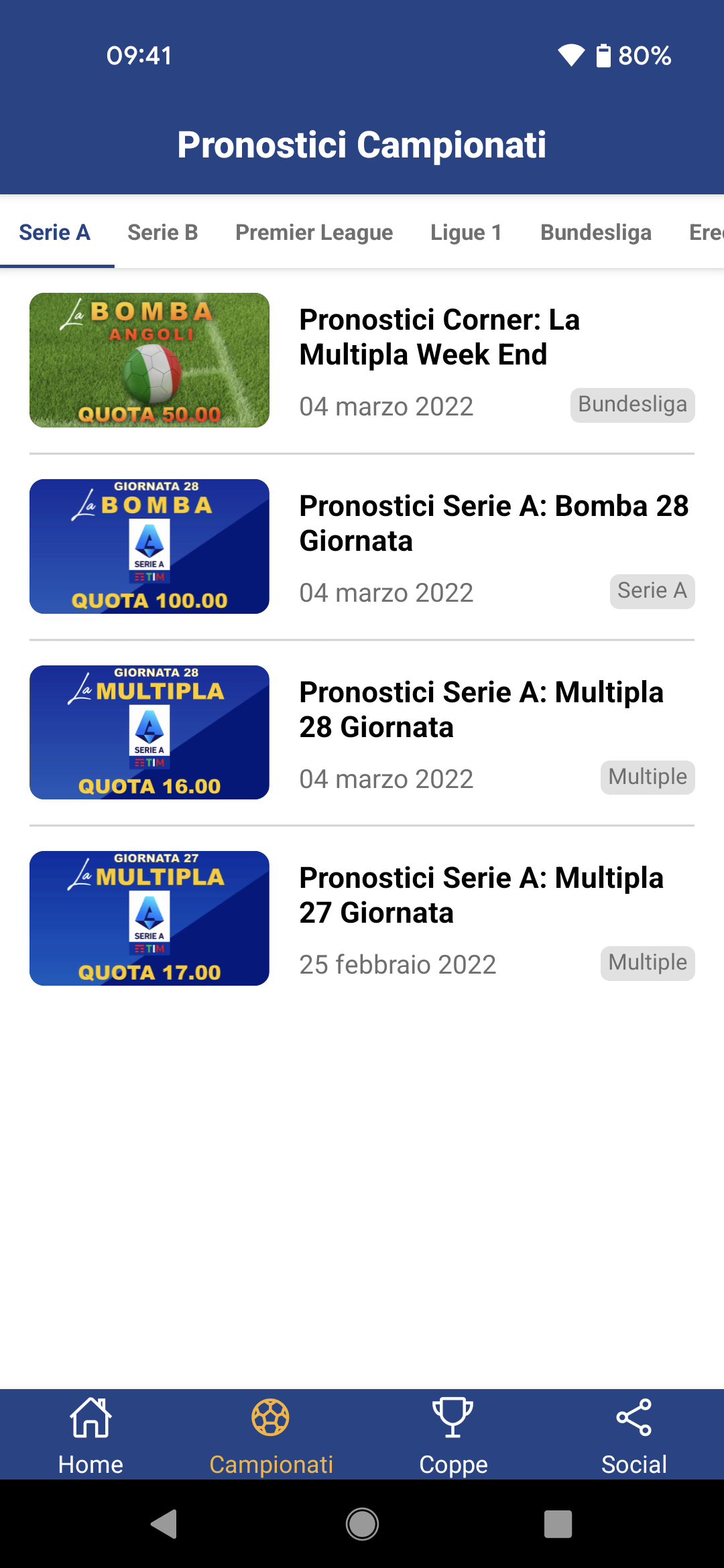Select the Premier League tab

pos(314,233)
